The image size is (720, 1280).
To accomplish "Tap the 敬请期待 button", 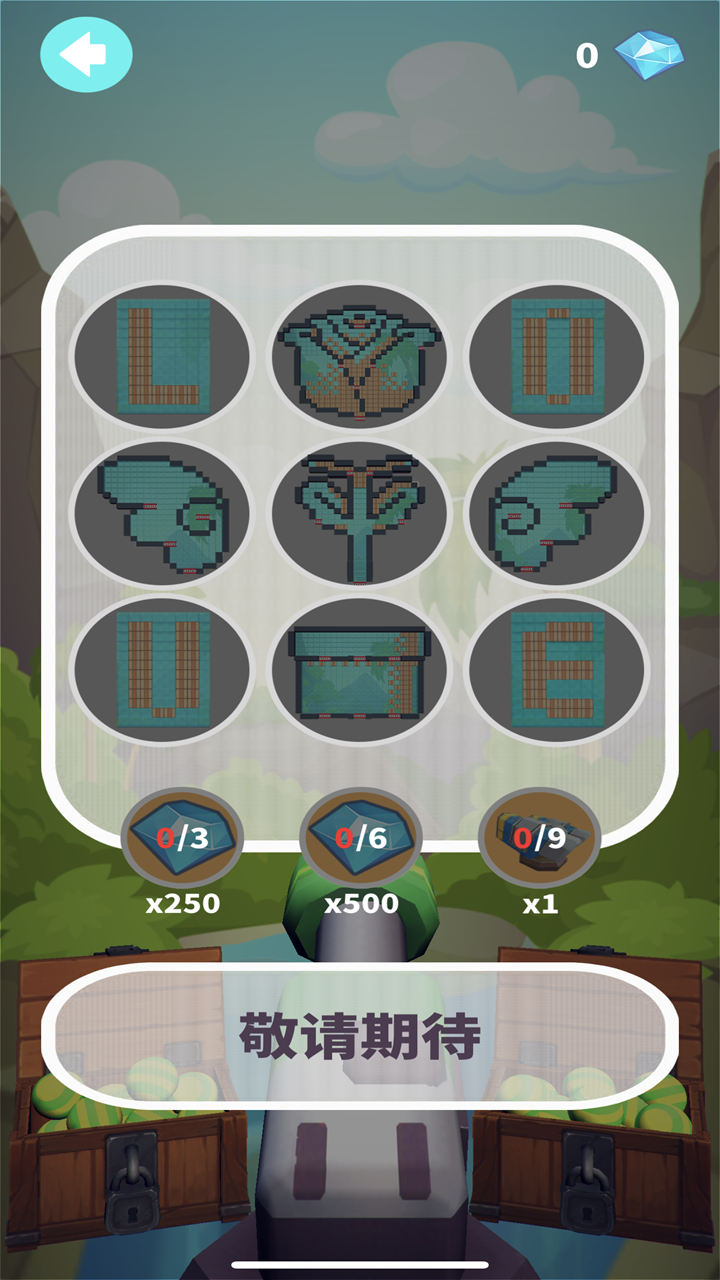I will (x=360, y=1035).
